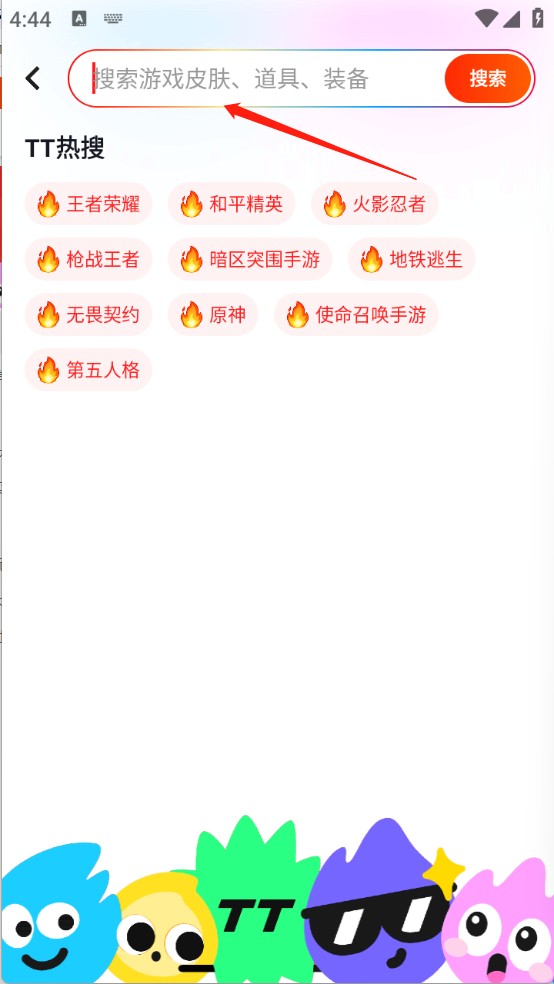Open the 火影忍者 hot search
Viewport: 554px width, 984px height.
click(x=375, y=204)
